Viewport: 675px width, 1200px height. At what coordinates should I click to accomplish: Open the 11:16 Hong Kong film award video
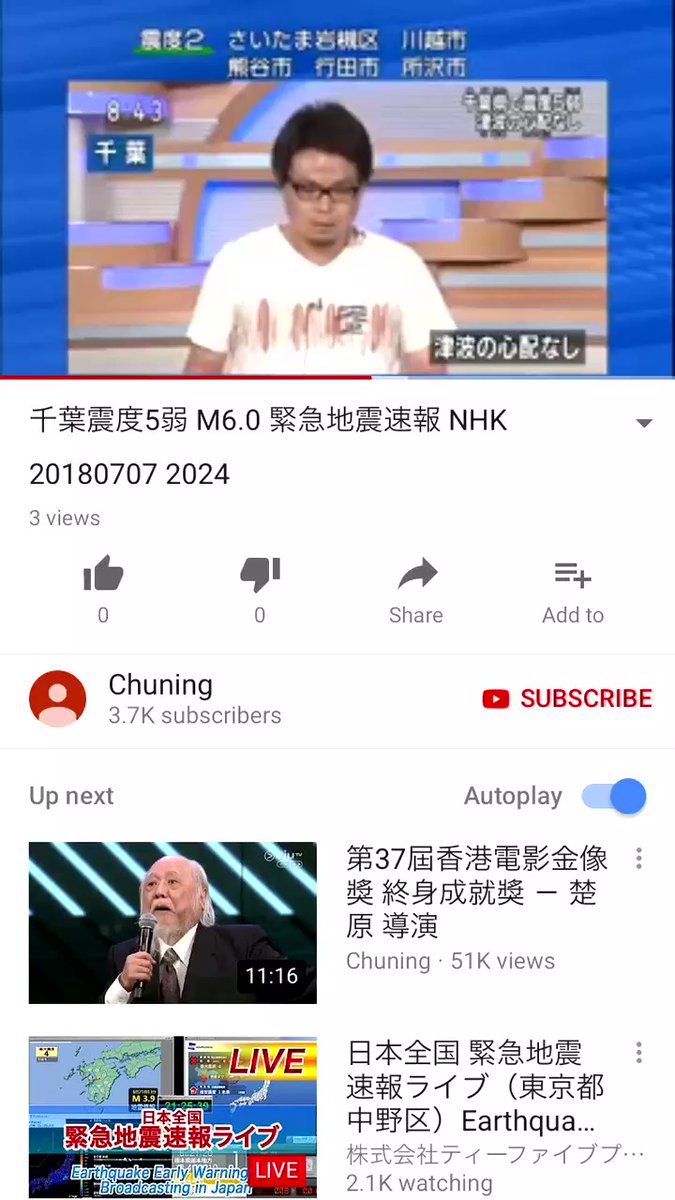pos(173,923)
